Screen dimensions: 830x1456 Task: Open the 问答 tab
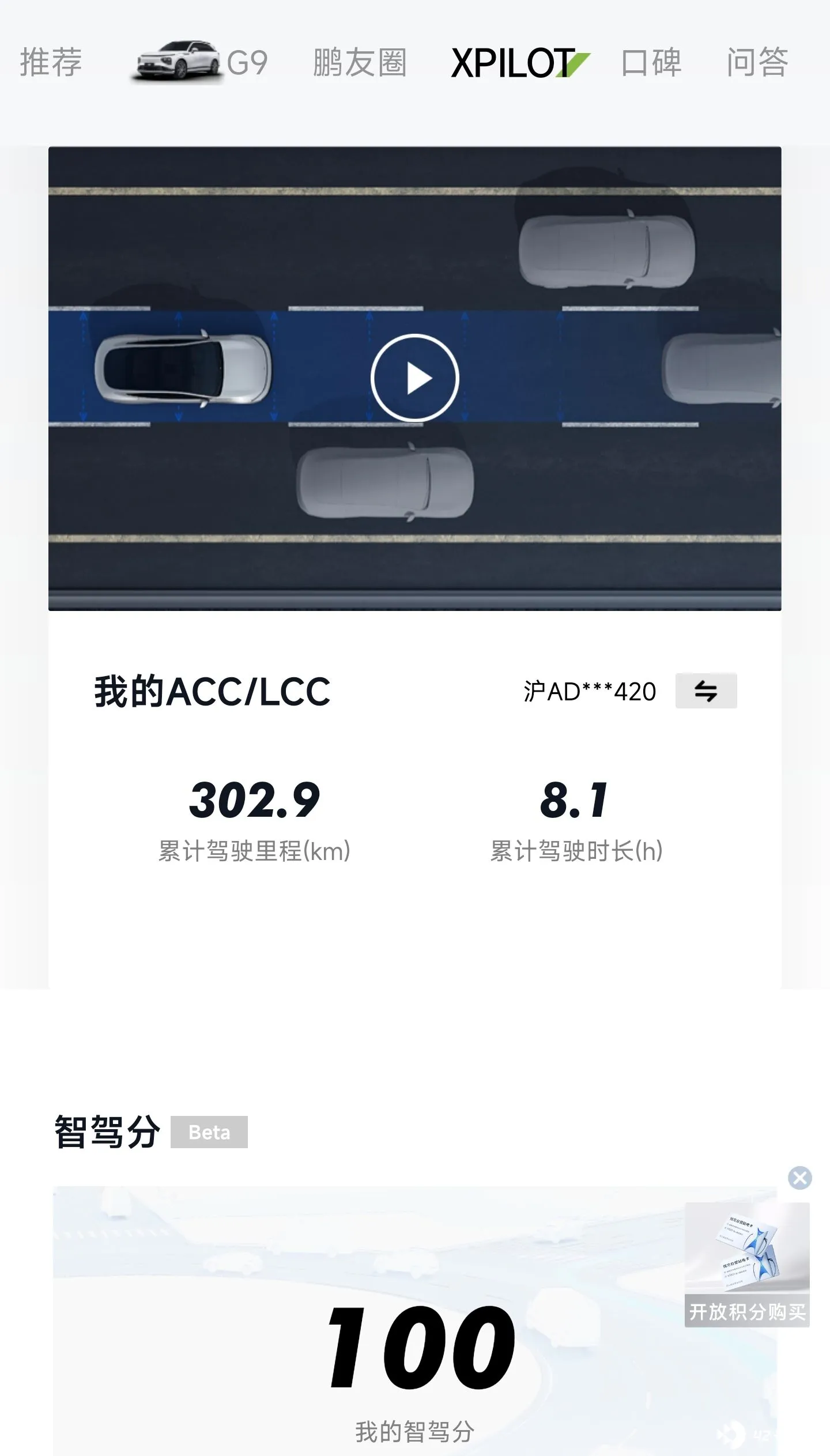(x=757, y=62)
